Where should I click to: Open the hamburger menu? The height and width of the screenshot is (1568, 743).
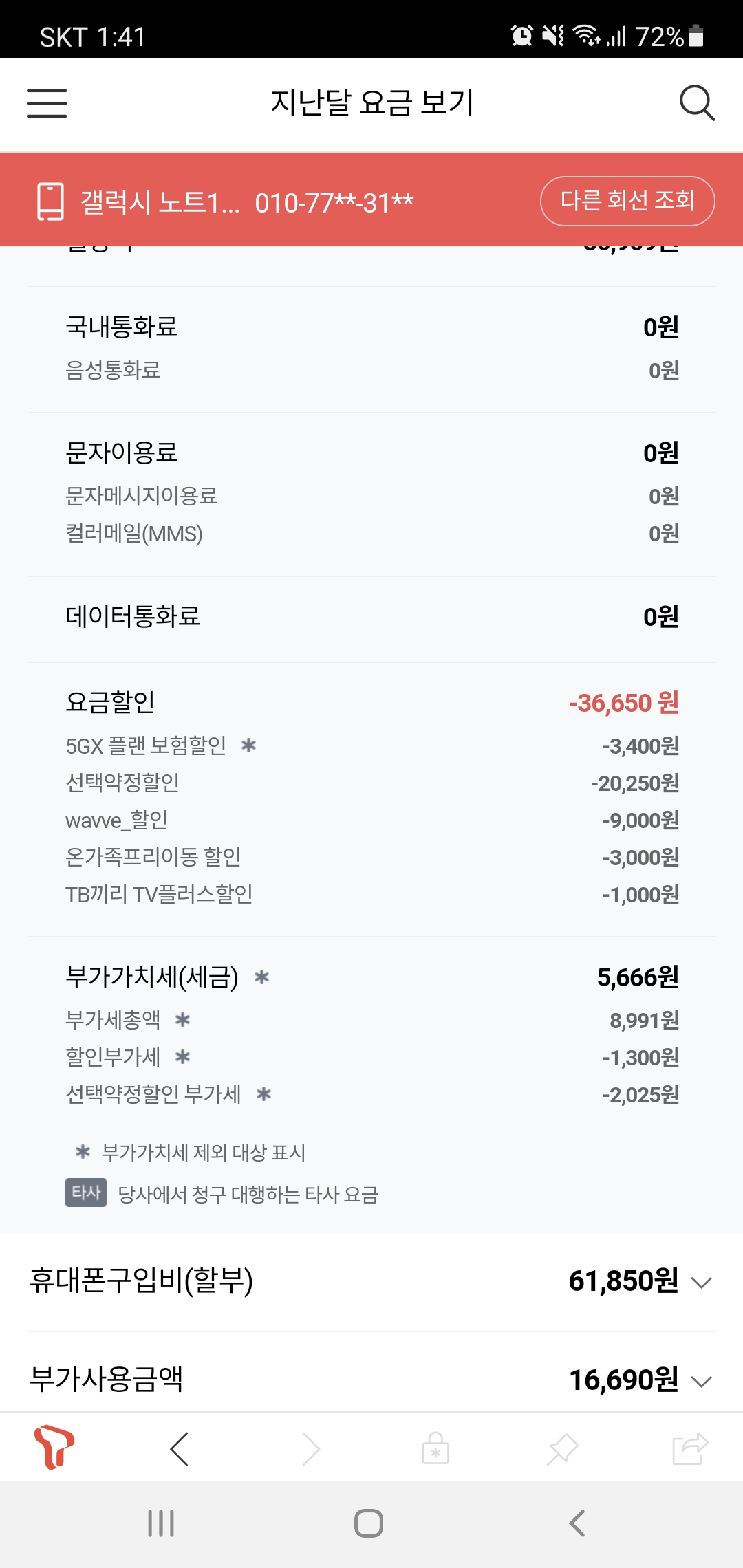click(x=47, y=103)
